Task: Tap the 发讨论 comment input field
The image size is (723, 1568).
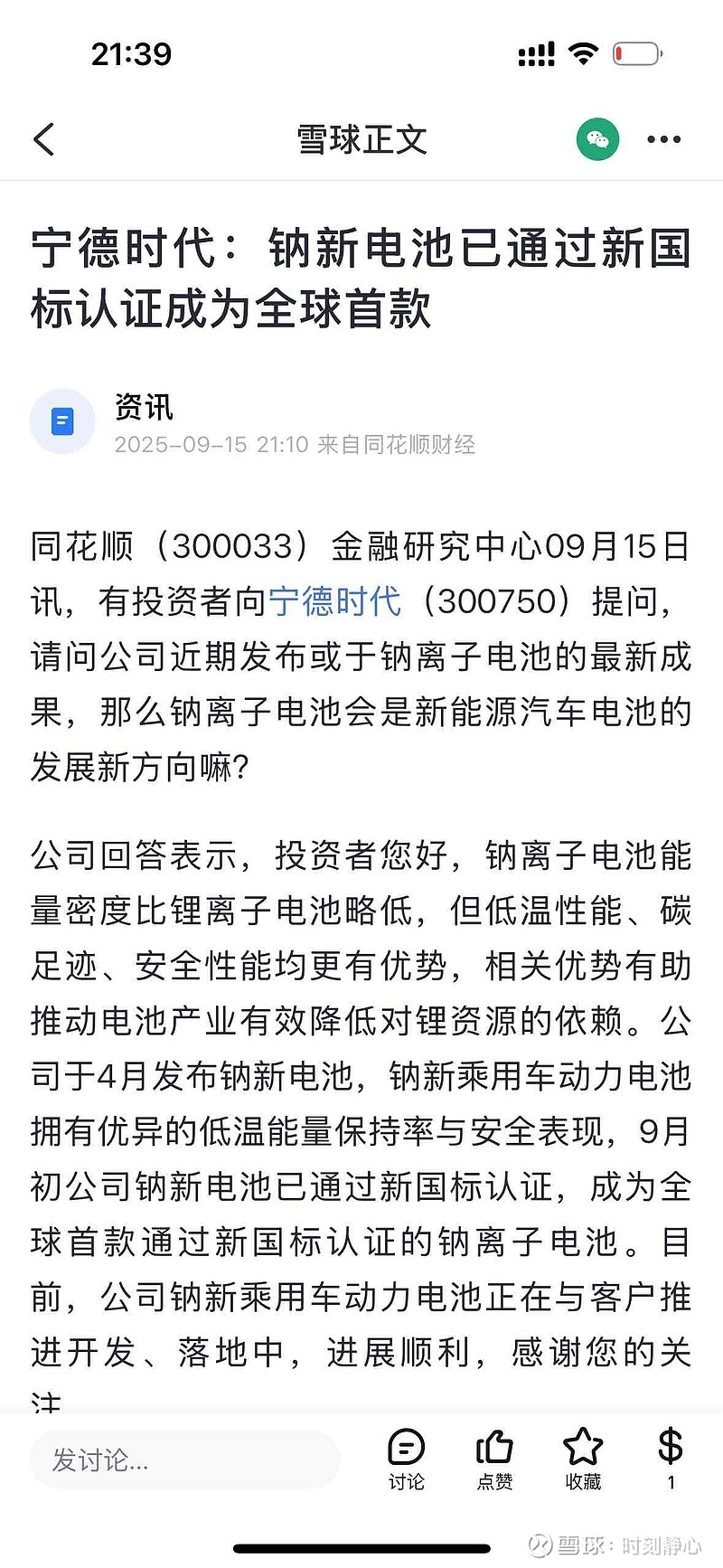Action: click(184, 1459)
